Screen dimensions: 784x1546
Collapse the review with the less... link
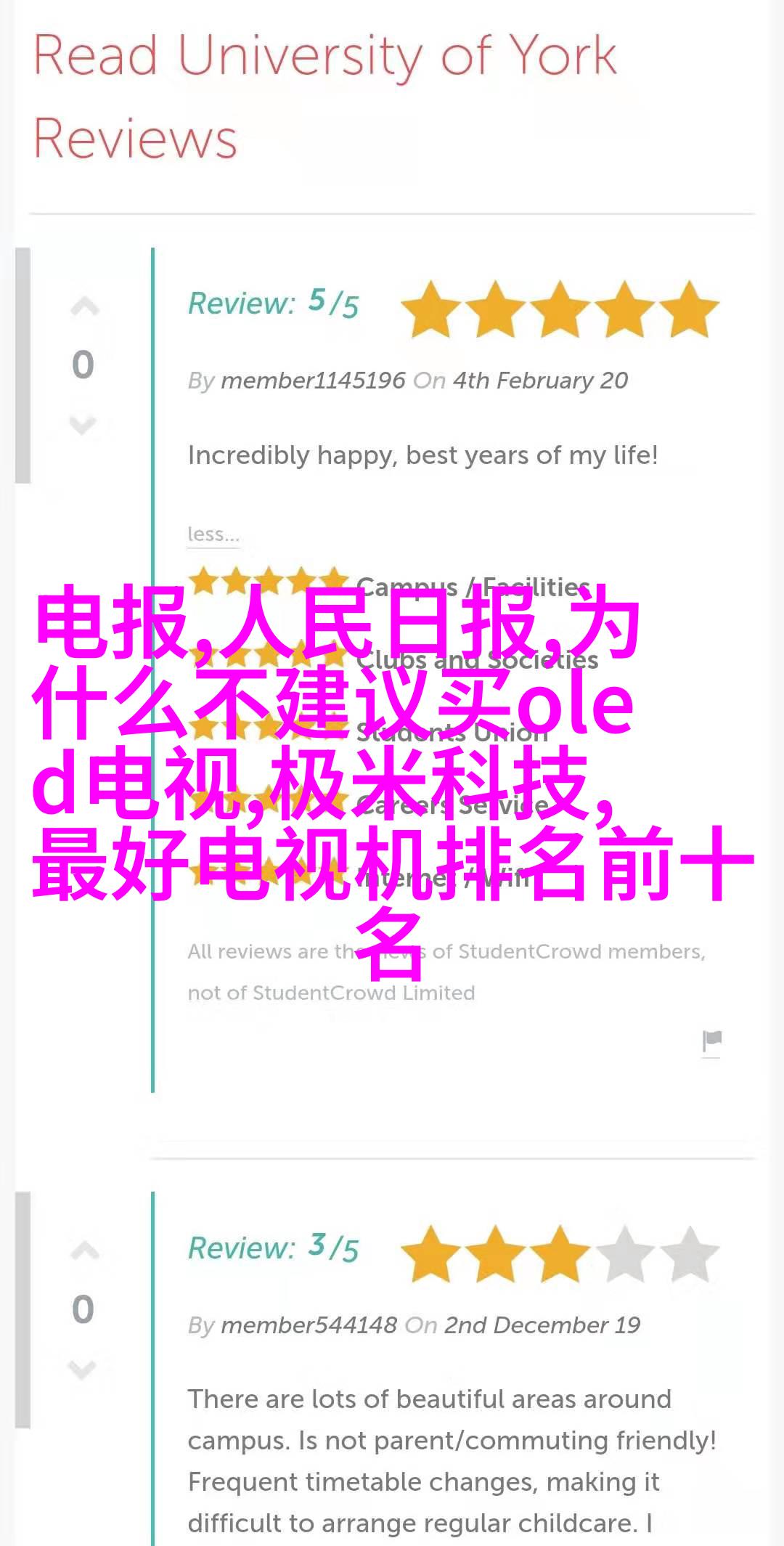click(x=213, y=534)
